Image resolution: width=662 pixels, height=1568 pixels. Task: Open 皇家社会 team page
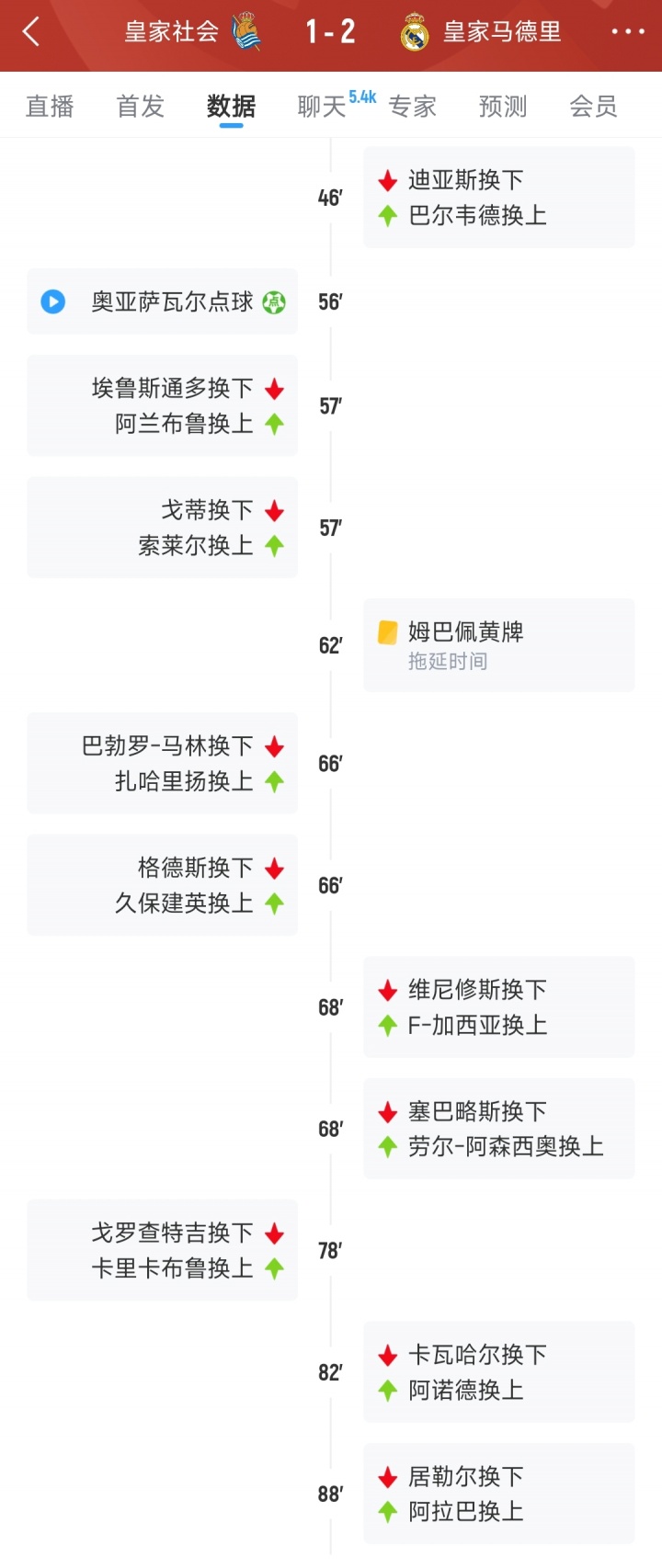(x=193, y=32)
